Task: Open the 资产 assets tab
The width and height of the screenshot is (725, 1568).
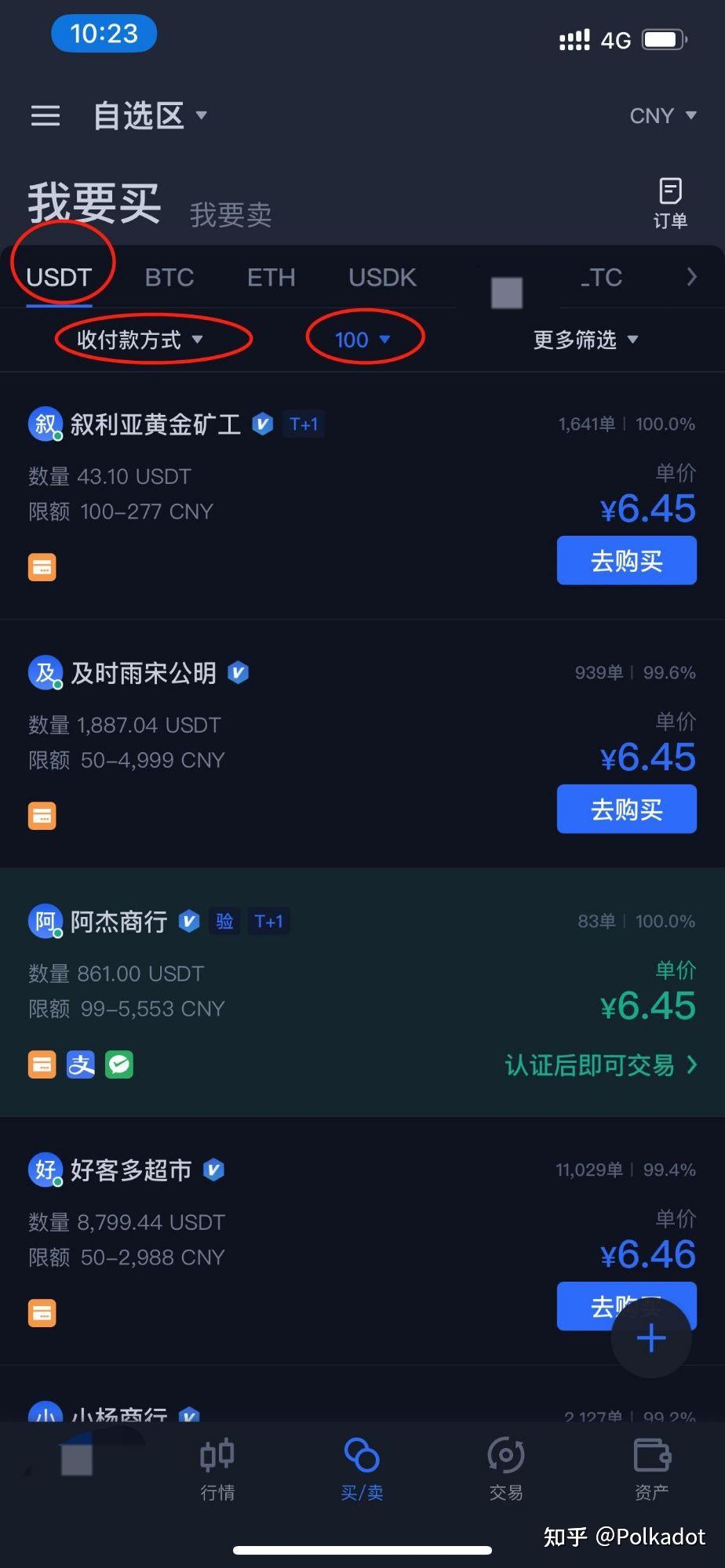Action: click(x=651, y=1469)
